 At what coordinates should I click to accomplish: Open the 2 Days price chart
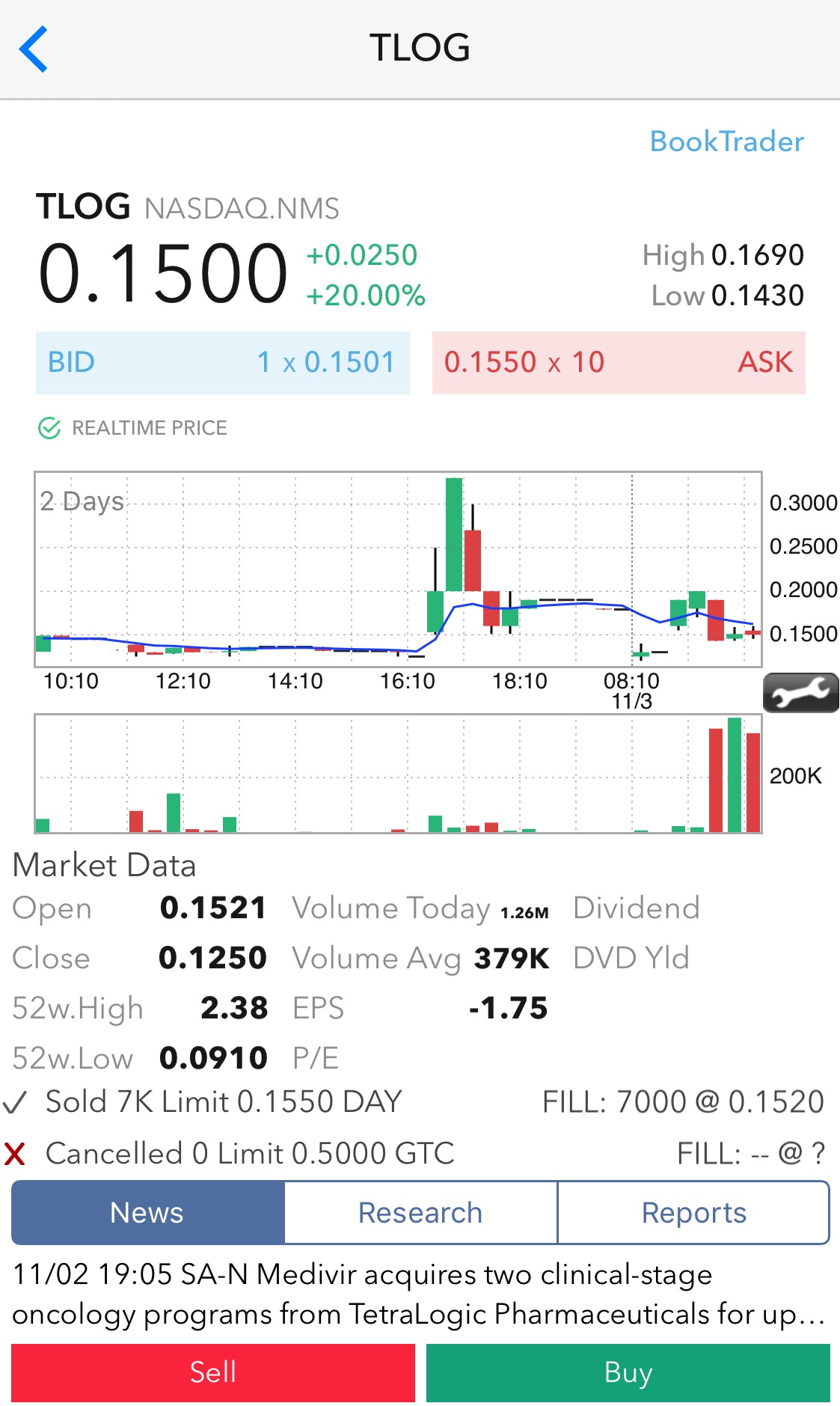pos(398,569)
